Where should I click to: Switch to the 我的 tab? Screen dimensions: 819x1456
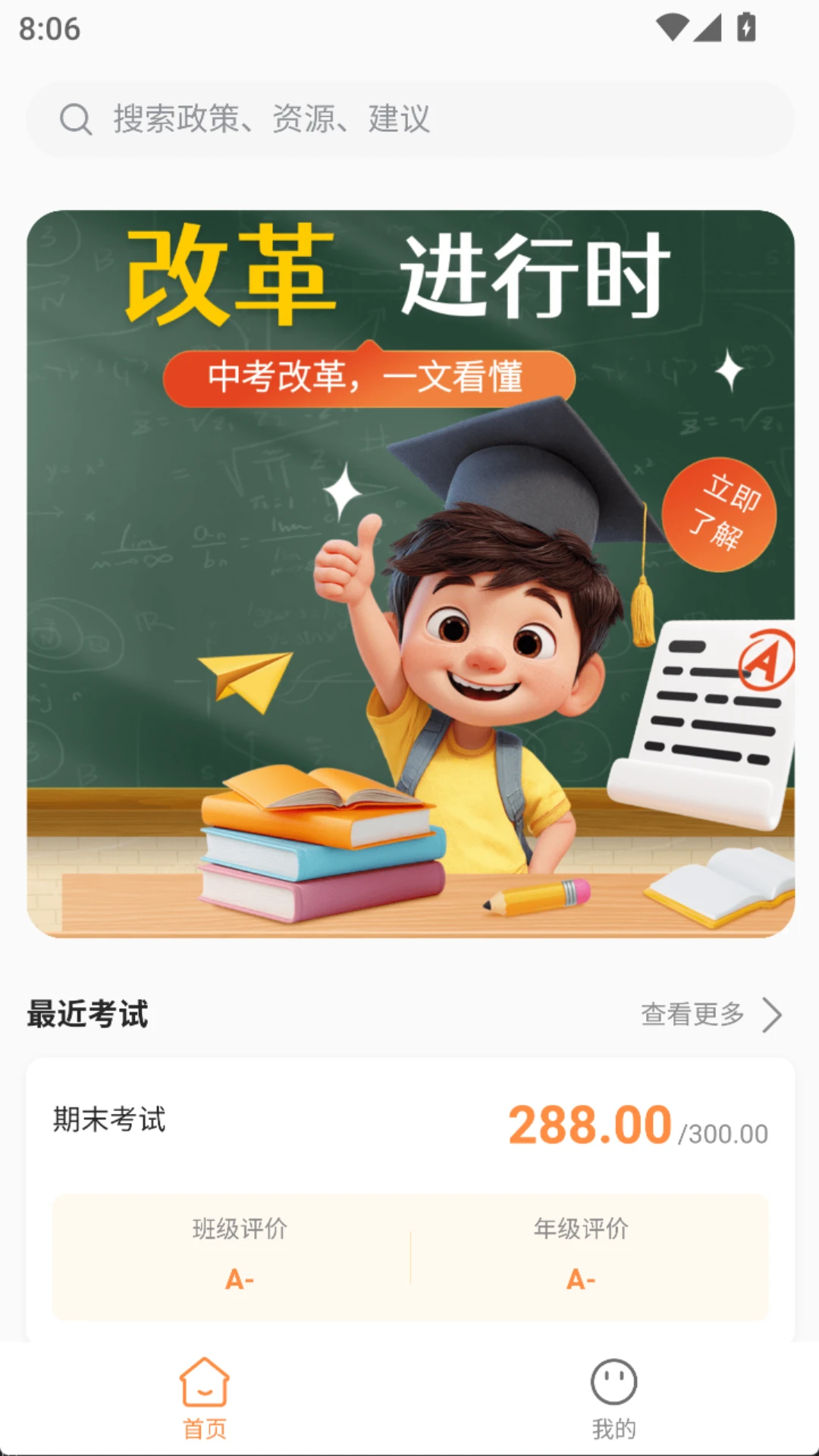(613, 1399)
